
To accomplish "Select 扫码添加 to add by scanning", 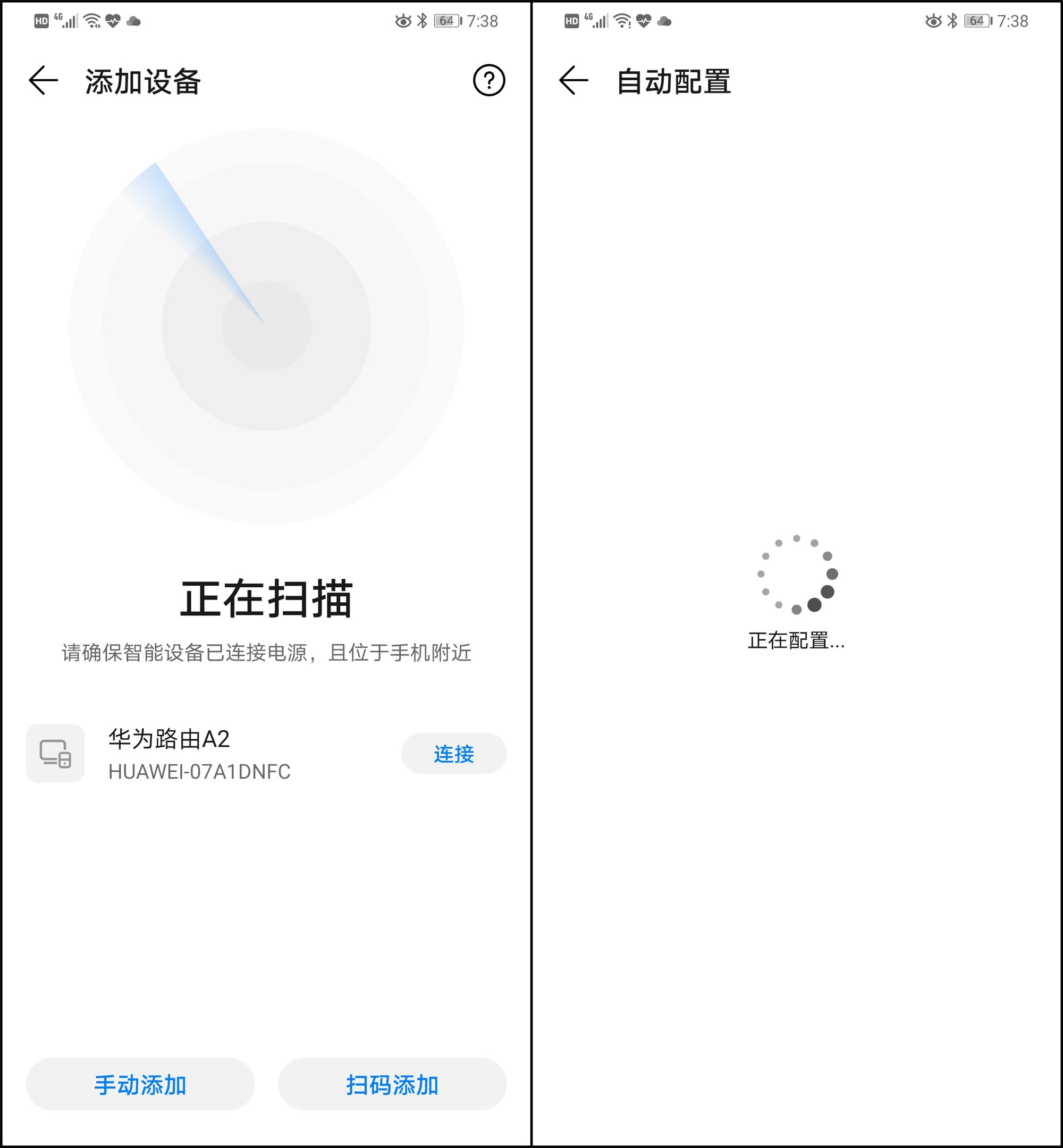I will [392, 1084].
